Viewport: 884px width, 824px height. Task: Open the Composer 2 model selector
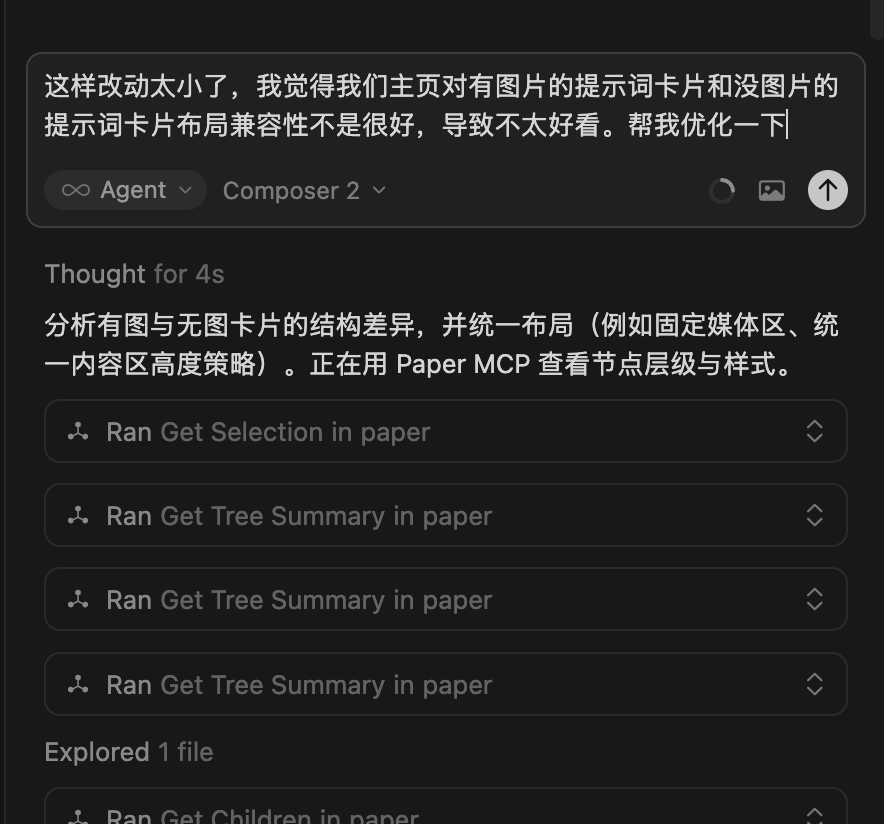click(304, 191)
